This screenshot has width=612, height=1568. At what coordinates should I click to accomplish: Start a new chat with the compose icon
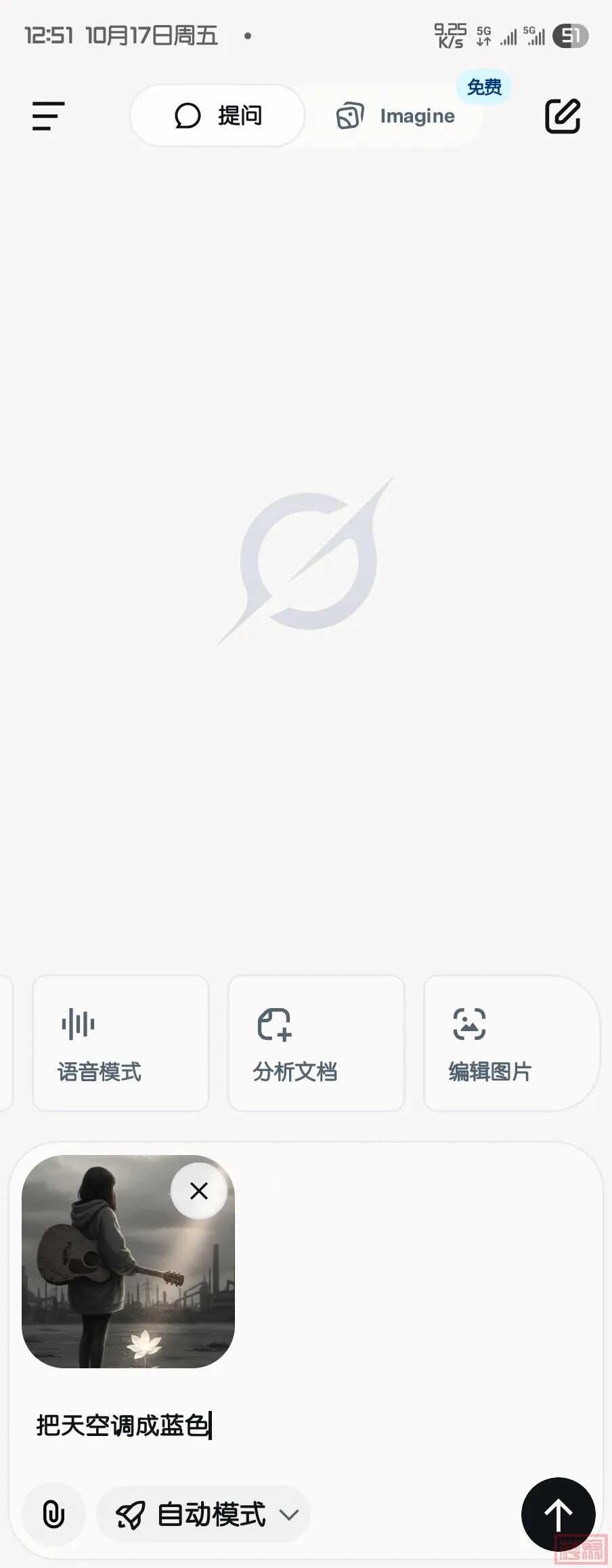coord(563,116)
